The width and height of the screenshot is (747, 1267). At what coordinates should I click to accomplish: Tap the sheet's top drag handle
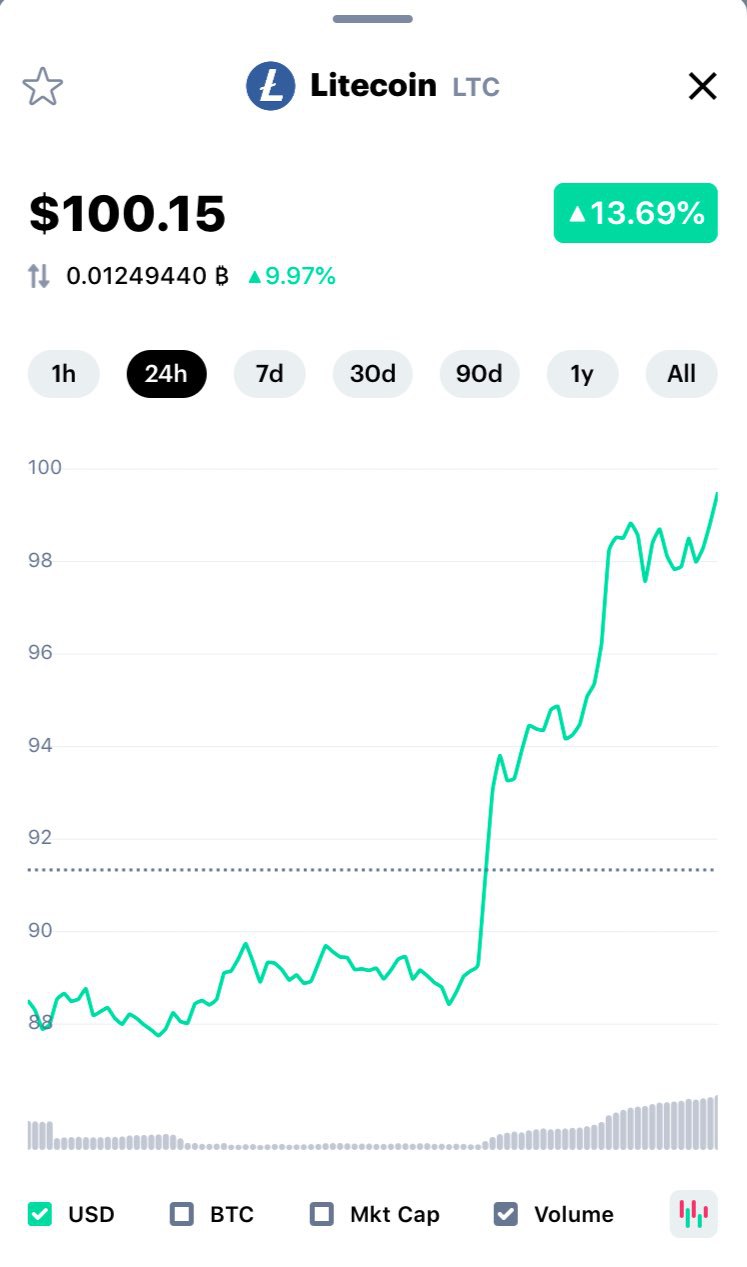click(x=373, y=19)
